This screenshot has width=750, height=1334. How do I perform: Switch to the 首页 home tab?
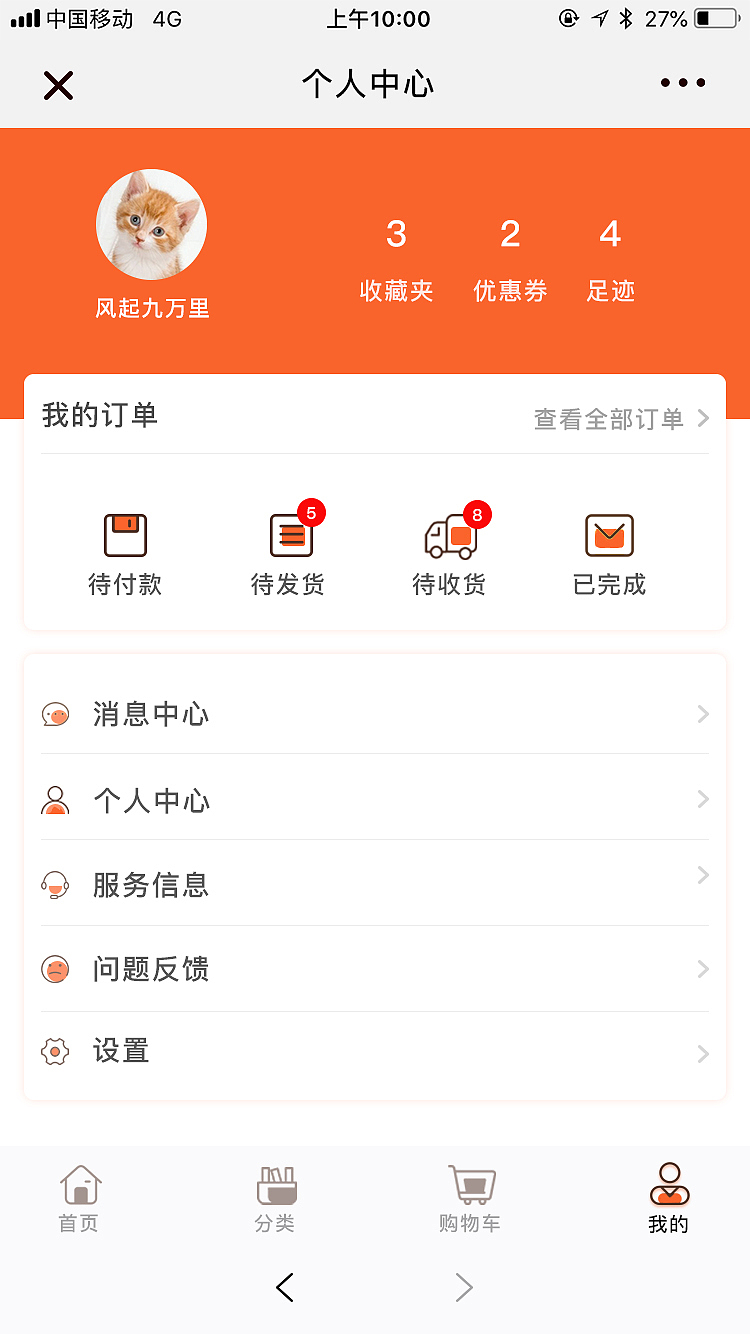point(78,1196)
